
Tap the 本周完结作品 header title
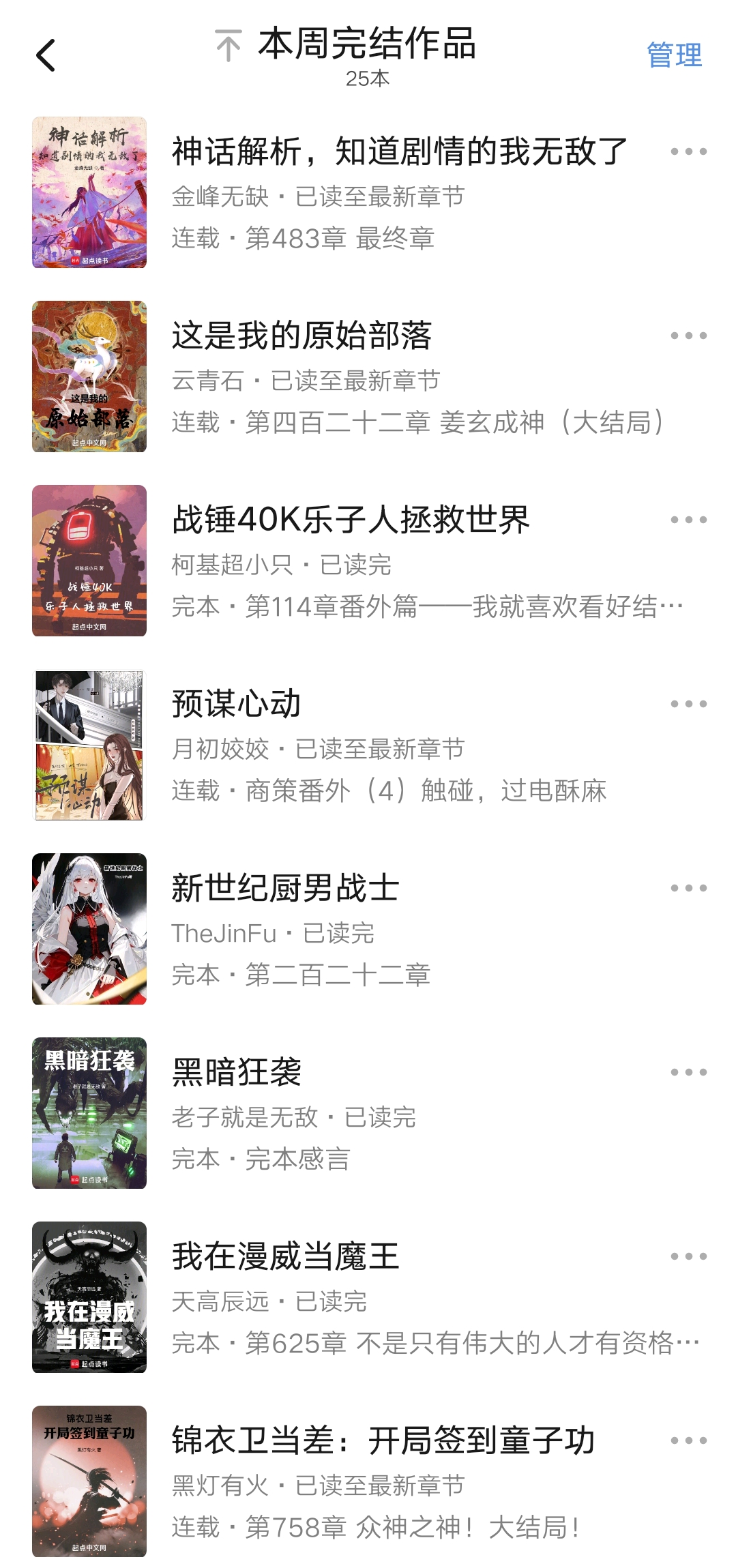pos(368,44)
